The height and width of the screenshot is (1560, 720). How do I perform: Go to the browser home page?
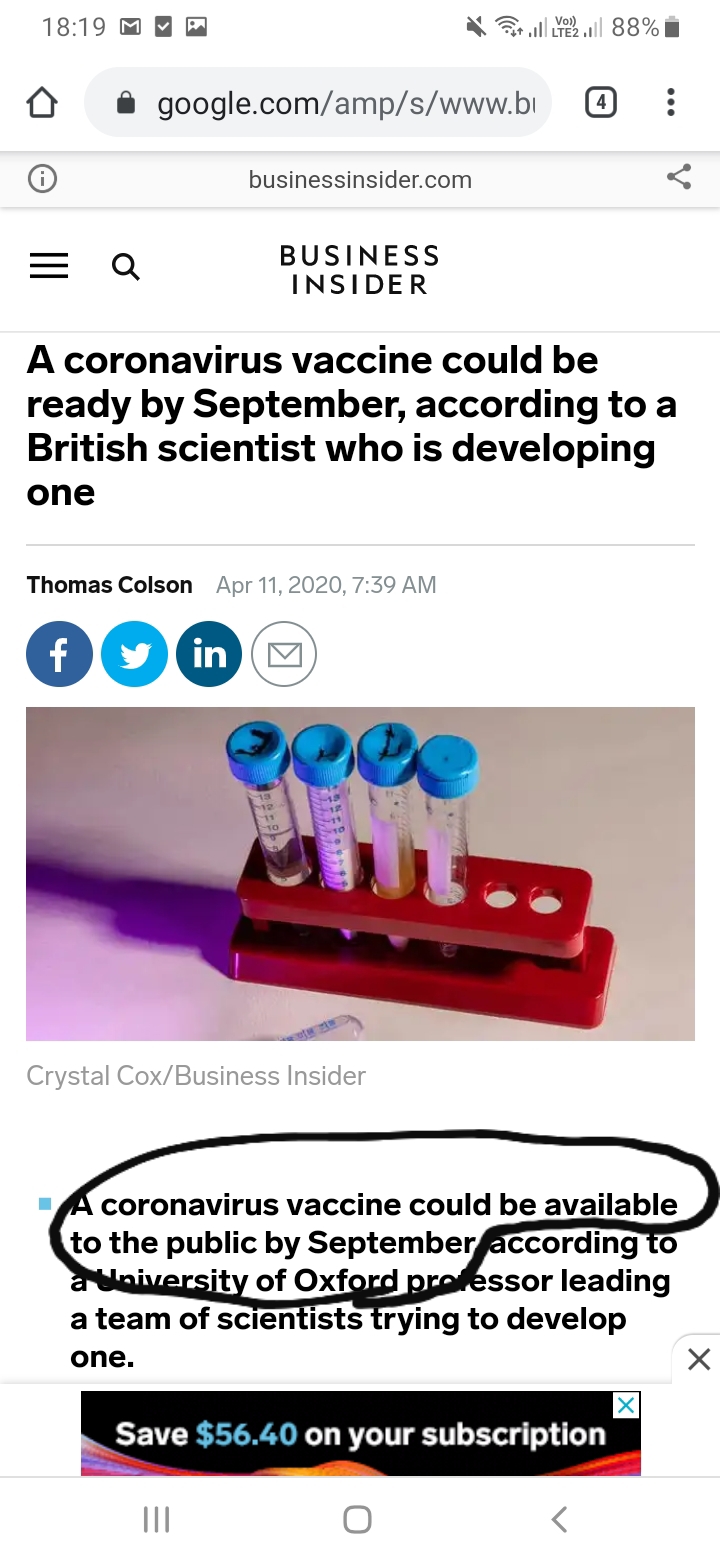(41, 102)
